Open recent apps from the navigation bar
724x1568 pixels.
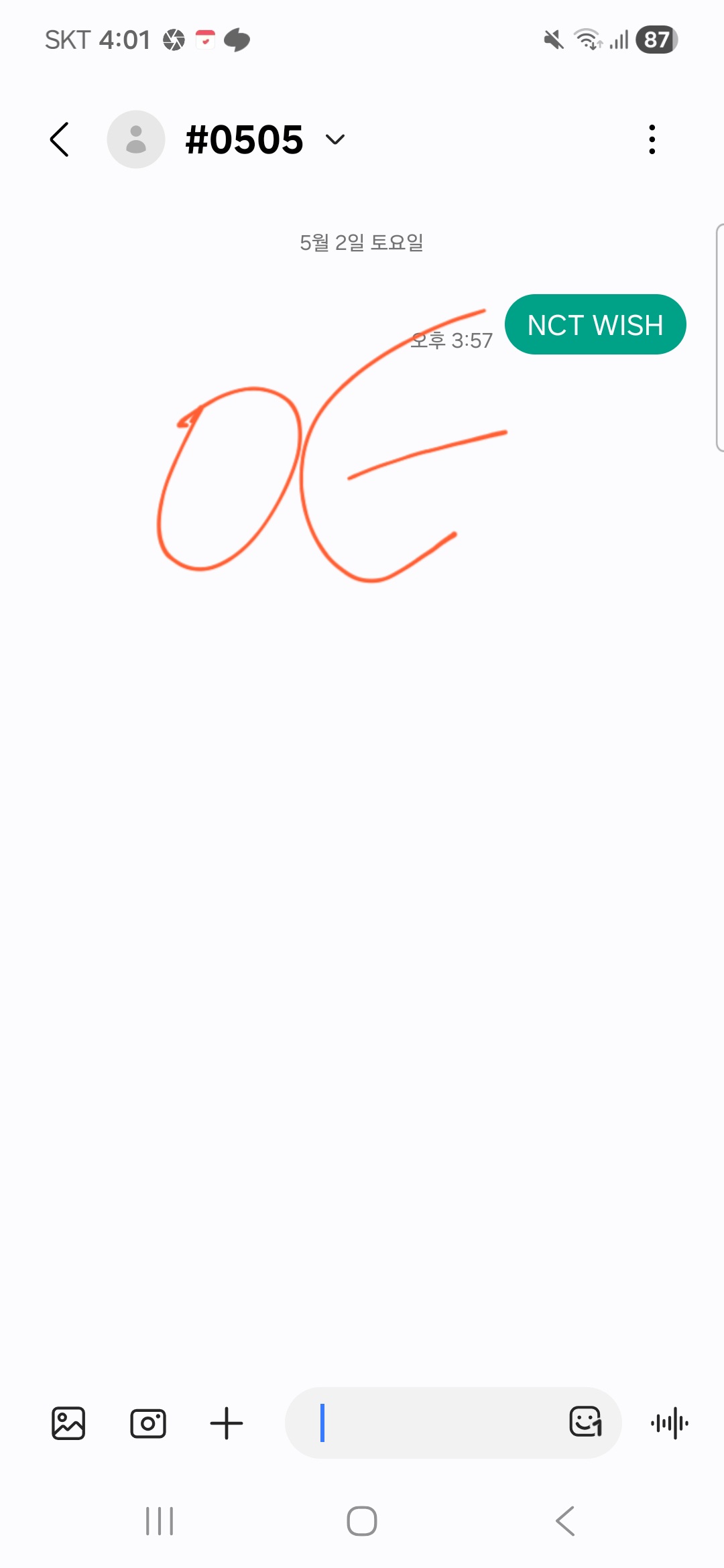[x=160, y=1521]
